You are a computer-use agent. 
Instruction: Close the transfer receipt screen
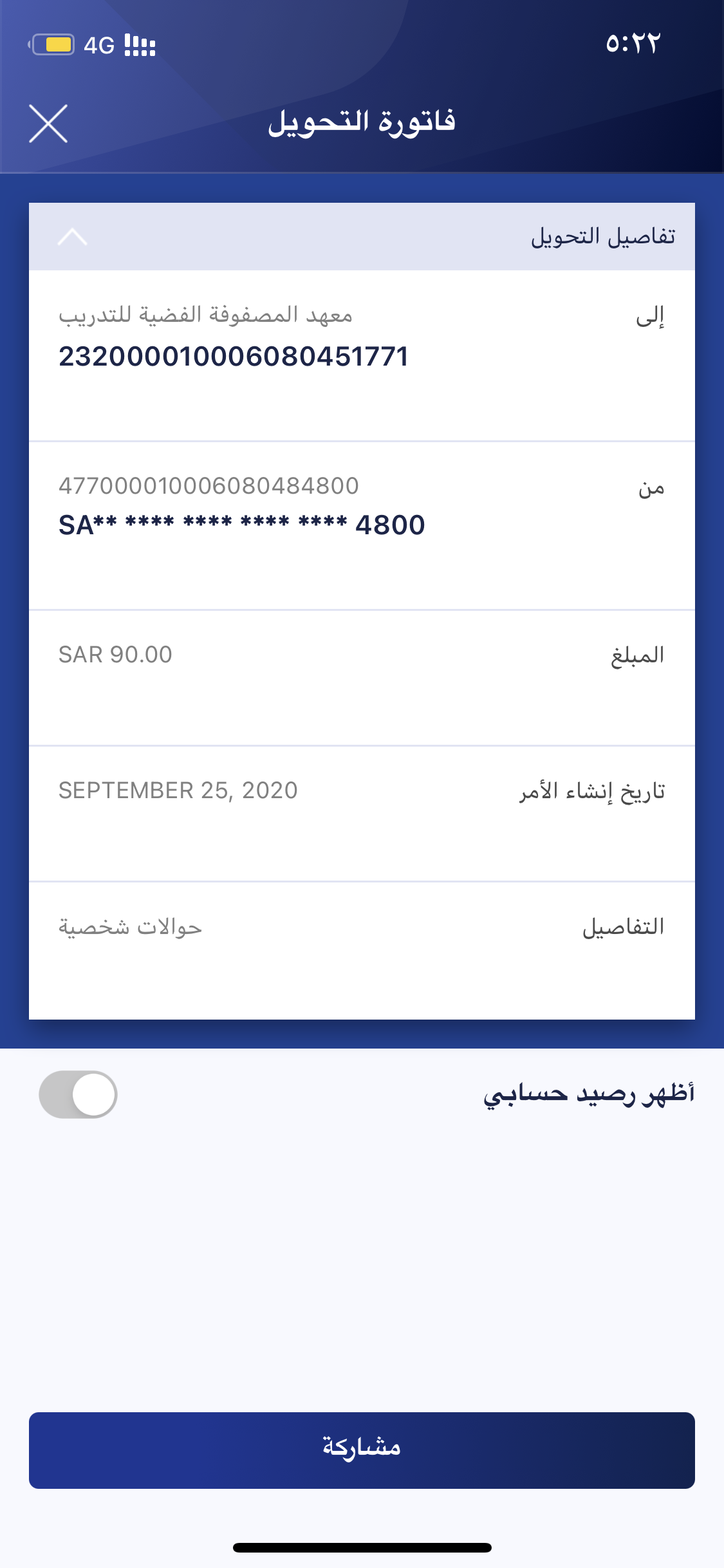(x=48, y=123)
